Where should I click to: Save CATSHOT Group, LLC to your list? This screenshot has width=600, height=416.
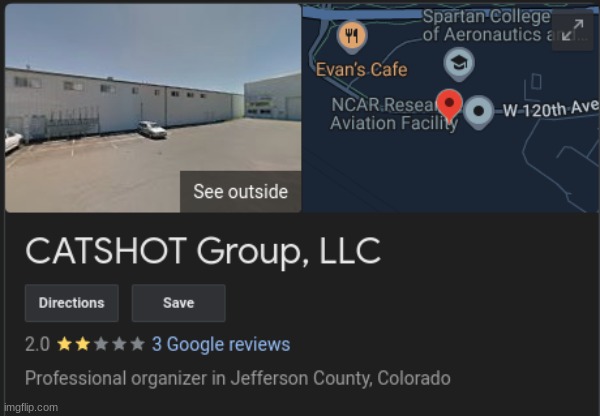pos(178,303)
